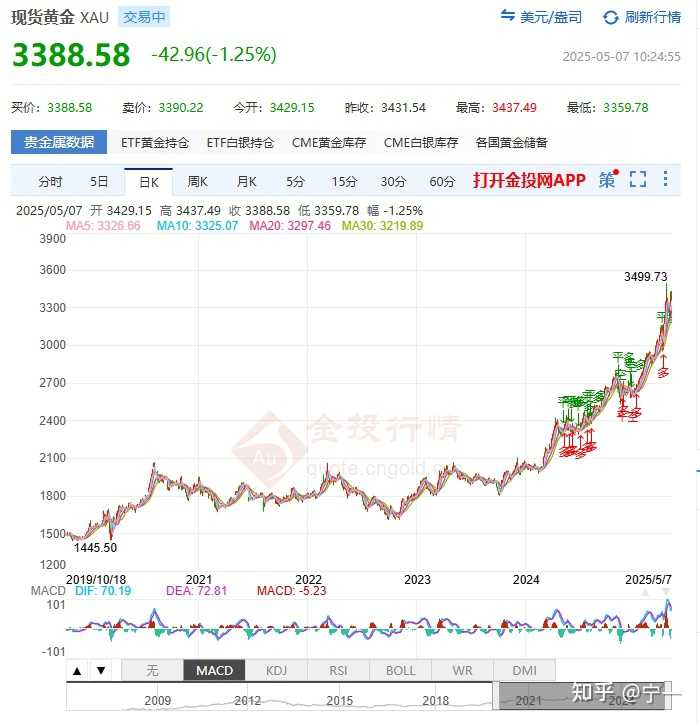Viewport: 700px width, 723px height.
Task: Turn off indicators with 无
Action: [153, 671]
